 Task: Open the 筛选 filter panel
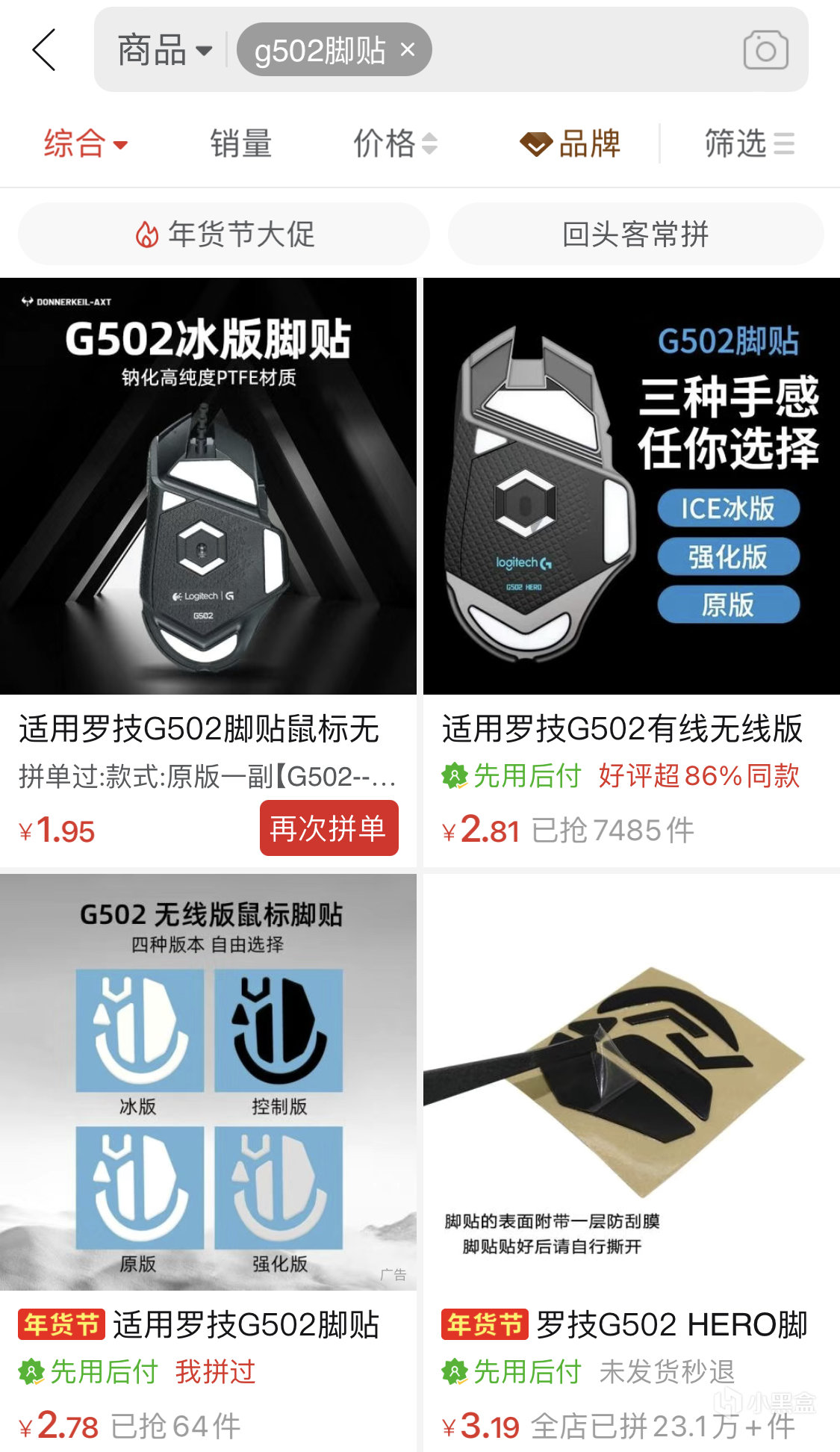pos(749,143)
